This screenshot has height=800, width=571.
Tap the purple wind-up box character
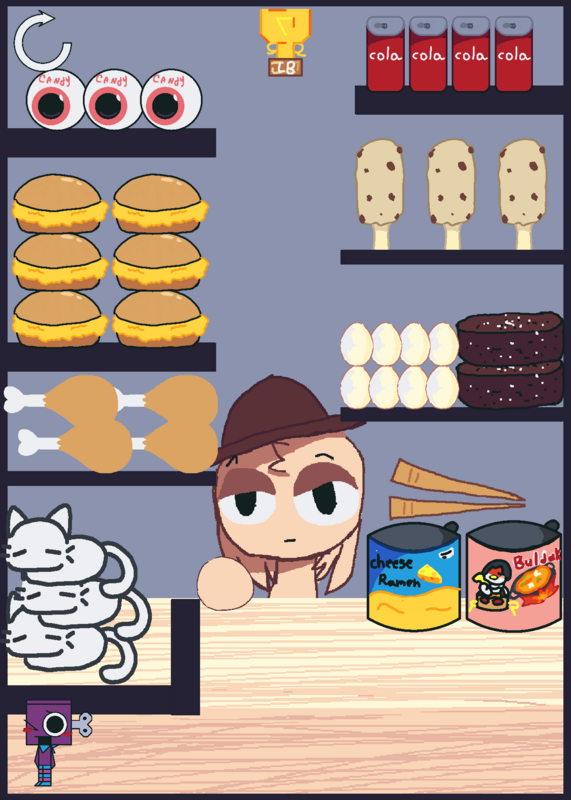tap(54, 742)
